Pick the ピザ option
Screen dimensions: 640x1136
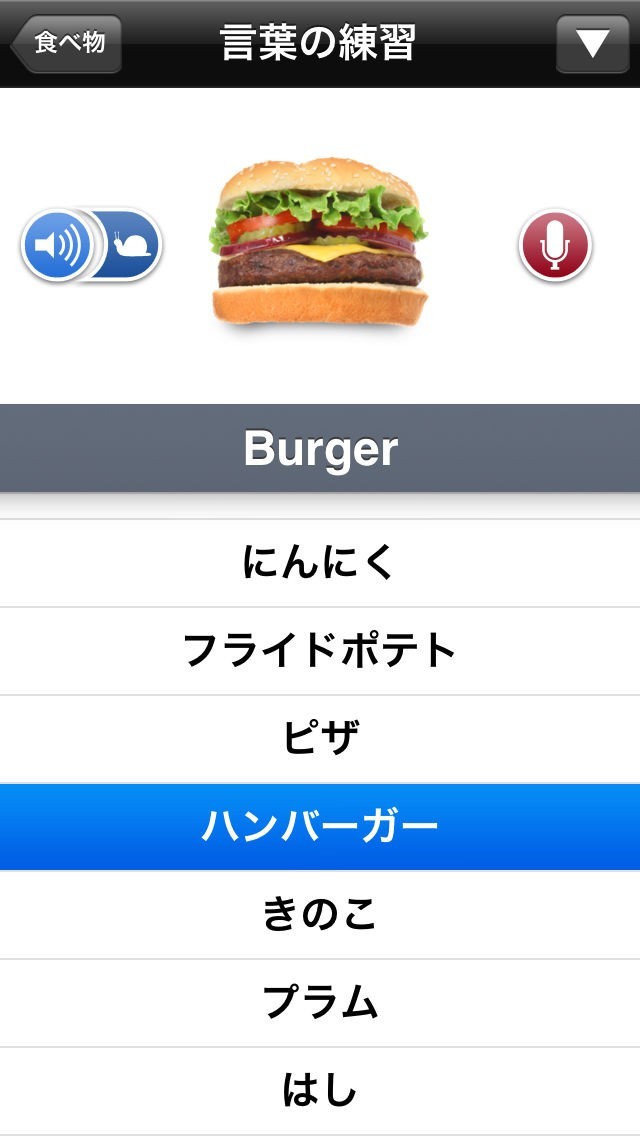tap(320, 739)
